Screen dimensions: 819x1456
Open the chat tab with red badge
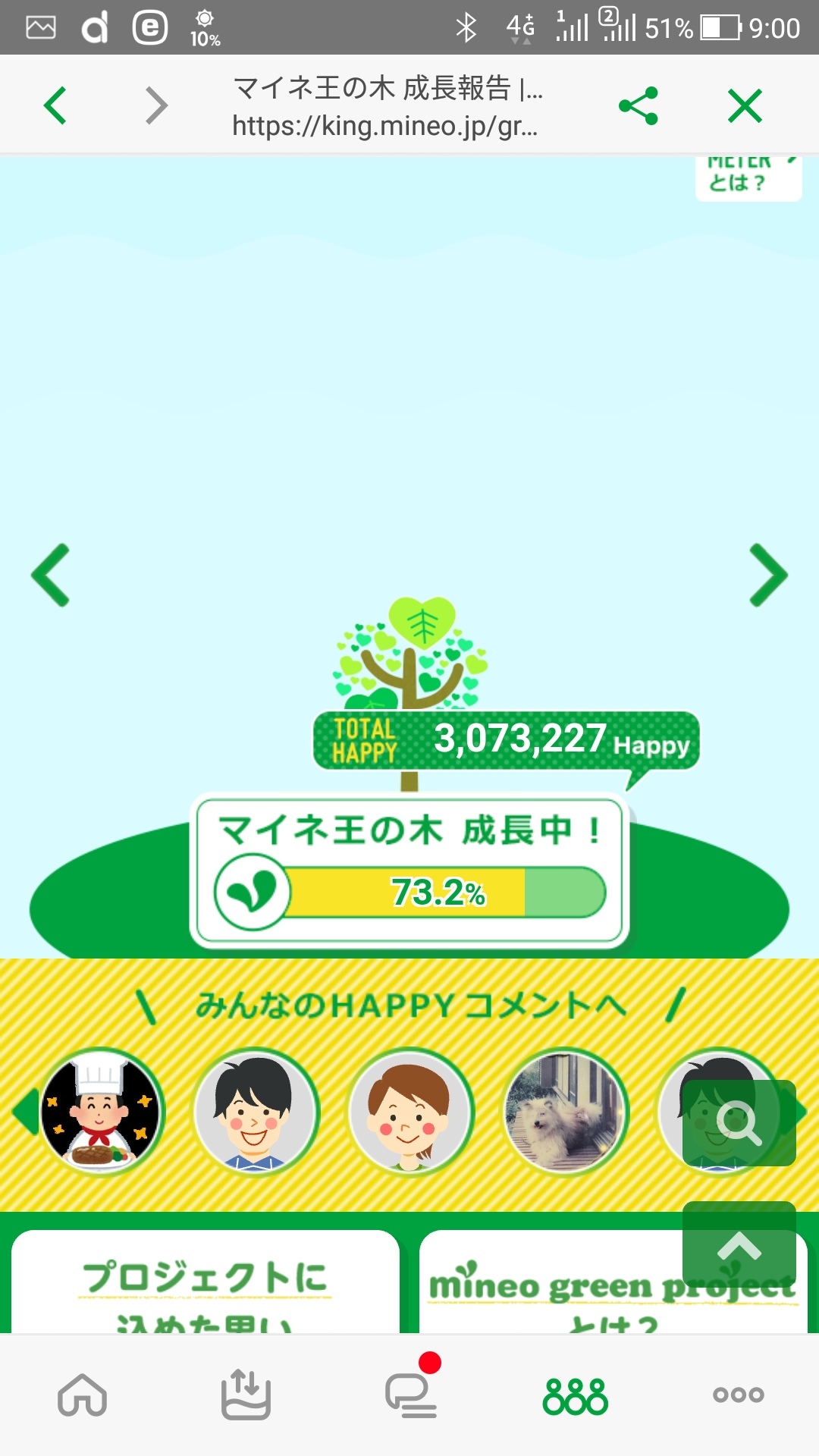coord(410,1395)
